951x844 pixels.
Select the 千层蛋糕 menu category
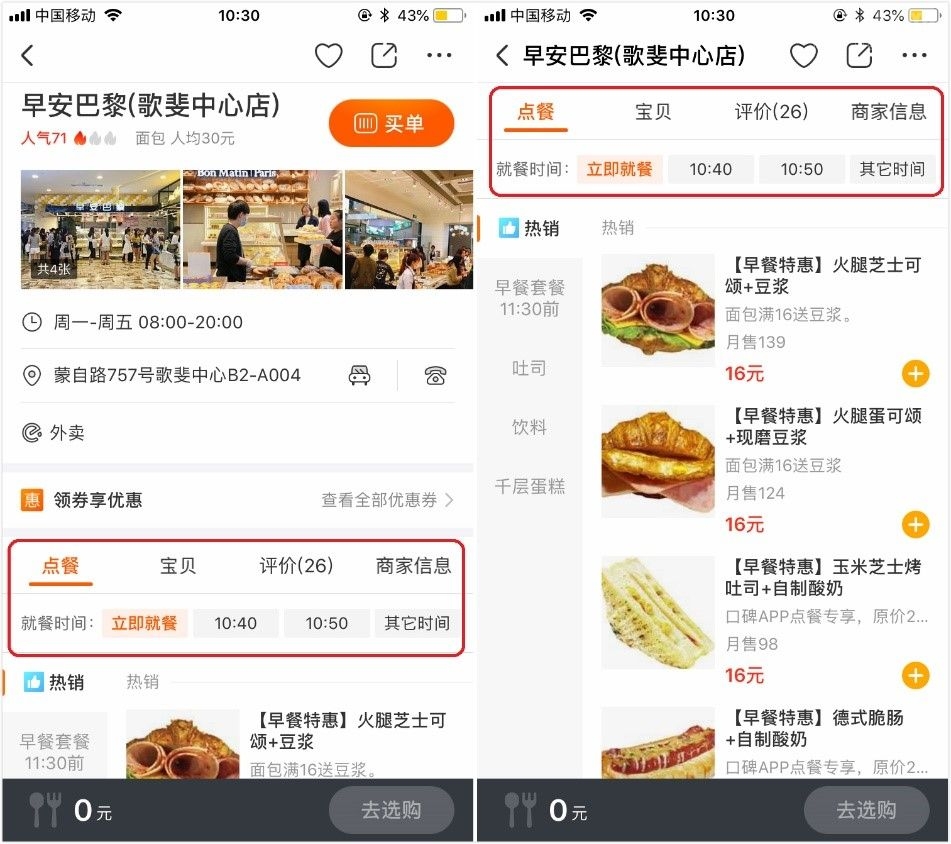pyautogui.click(x=529, y=486)
